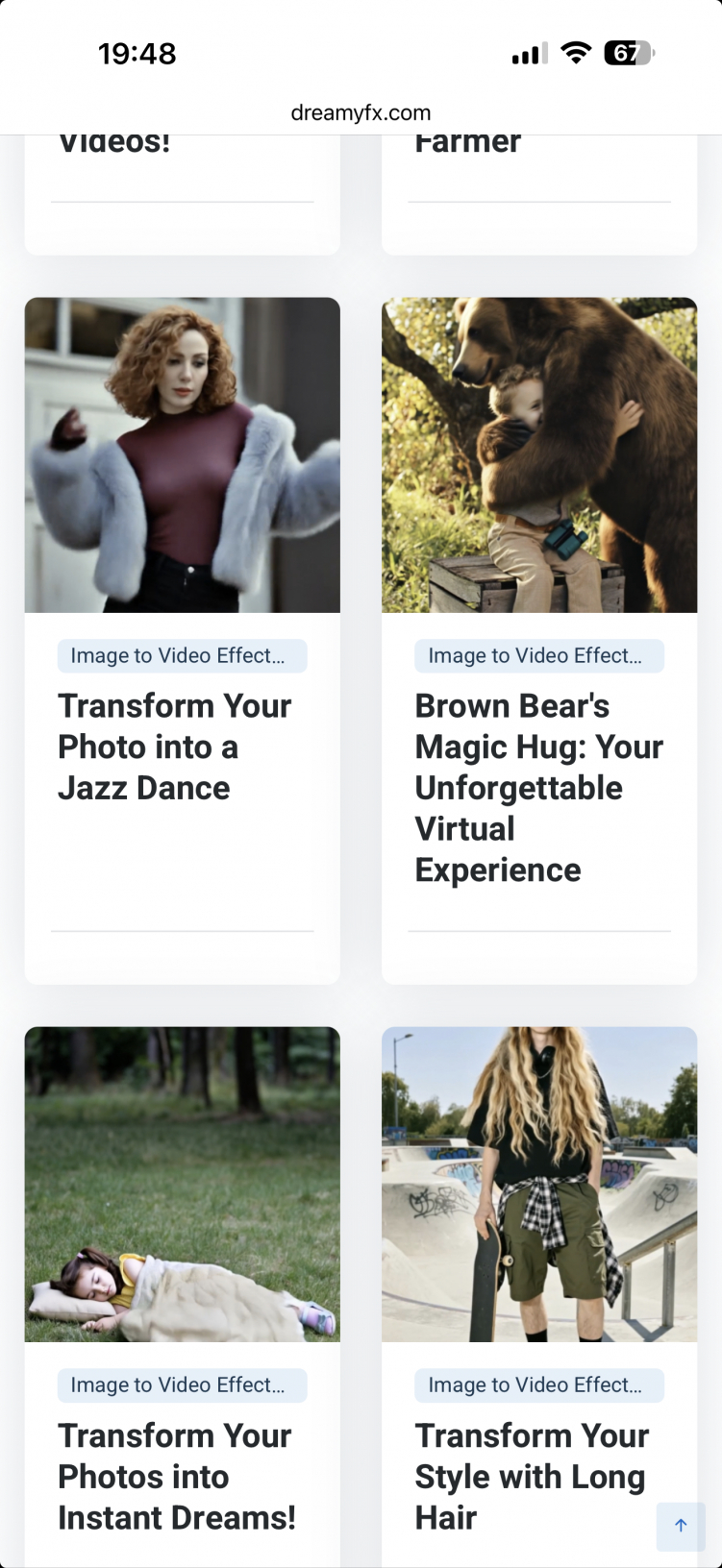Select the category chip on Brown Bear card
This screenshot has width=722, height=1568.
click(538, 656)
